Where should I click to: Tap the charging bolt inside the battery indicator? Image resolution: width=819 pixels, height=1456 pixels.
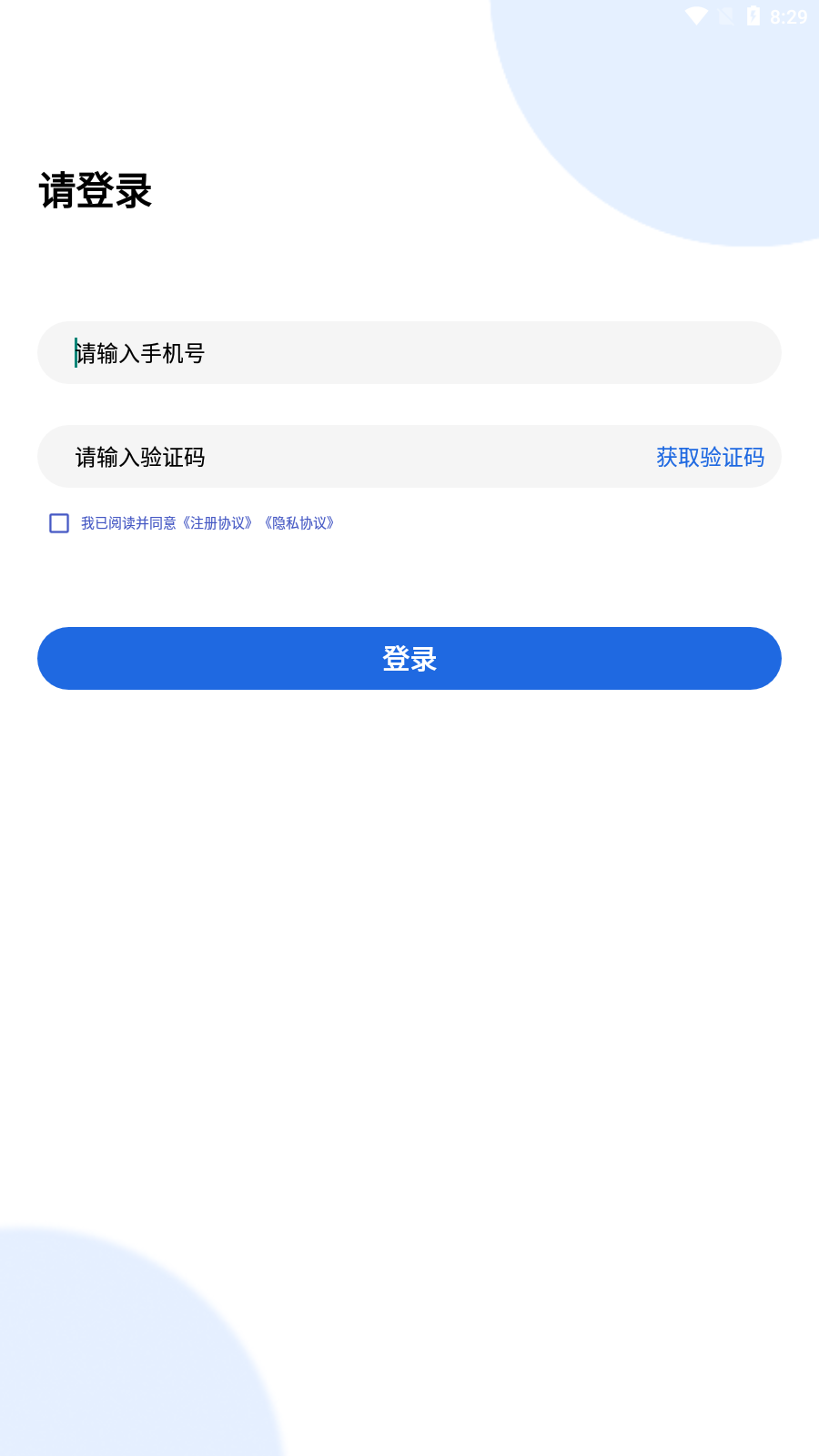click(x=752, y=15)
